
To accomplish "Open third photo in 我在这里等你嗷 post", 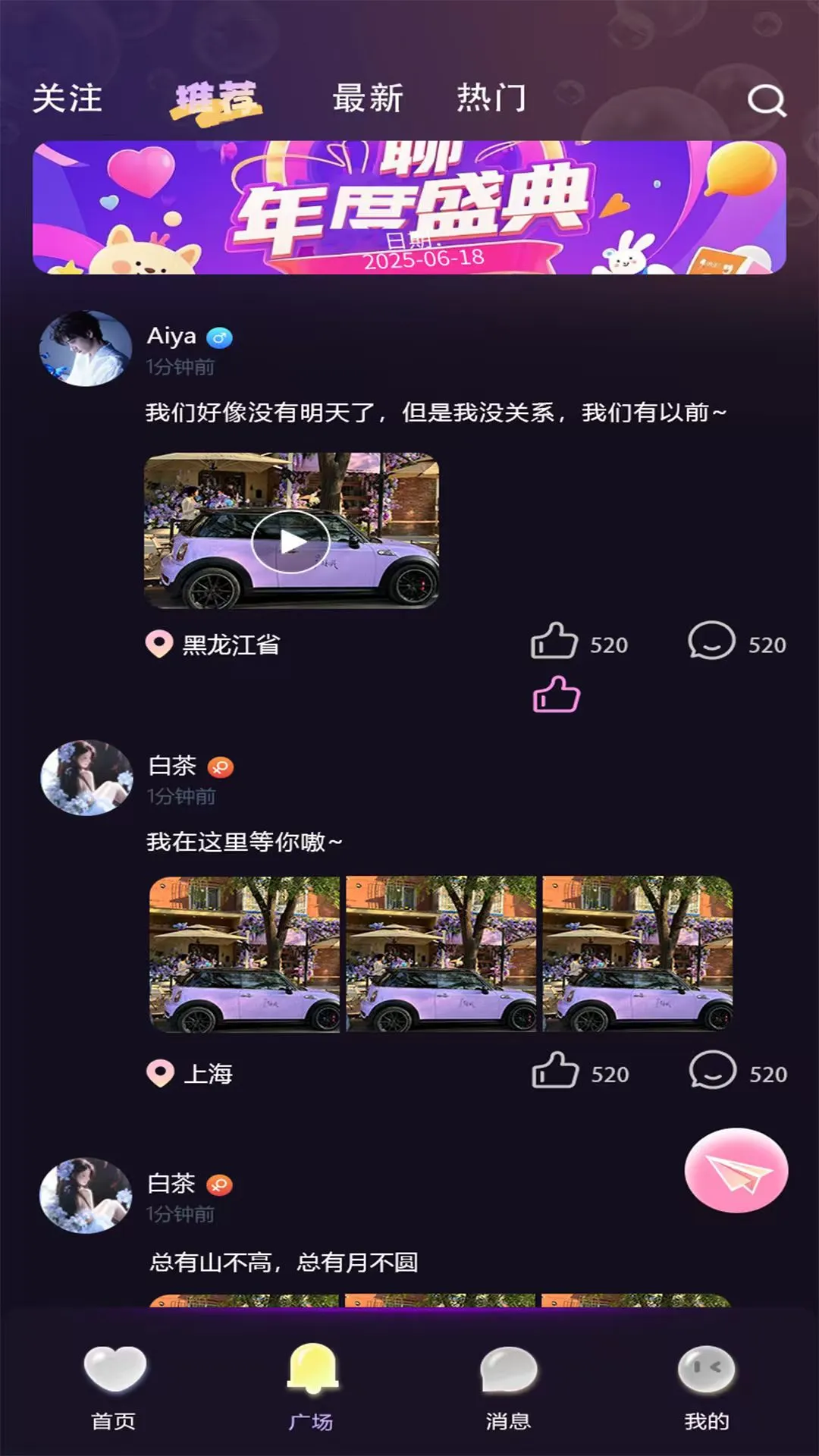I will pos(638,954).
